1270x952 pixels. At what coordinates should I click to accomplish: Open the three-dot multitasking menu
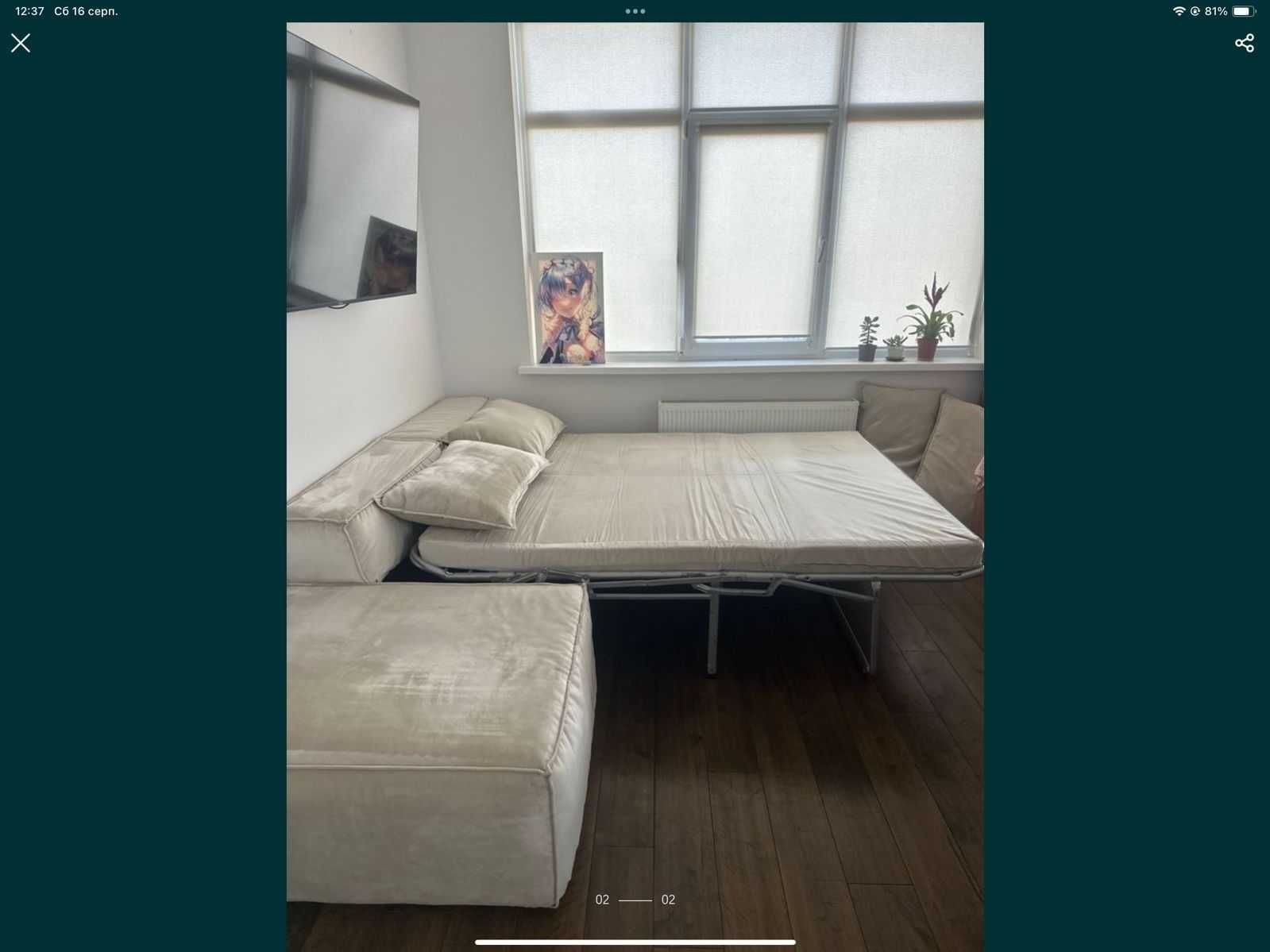635,11
